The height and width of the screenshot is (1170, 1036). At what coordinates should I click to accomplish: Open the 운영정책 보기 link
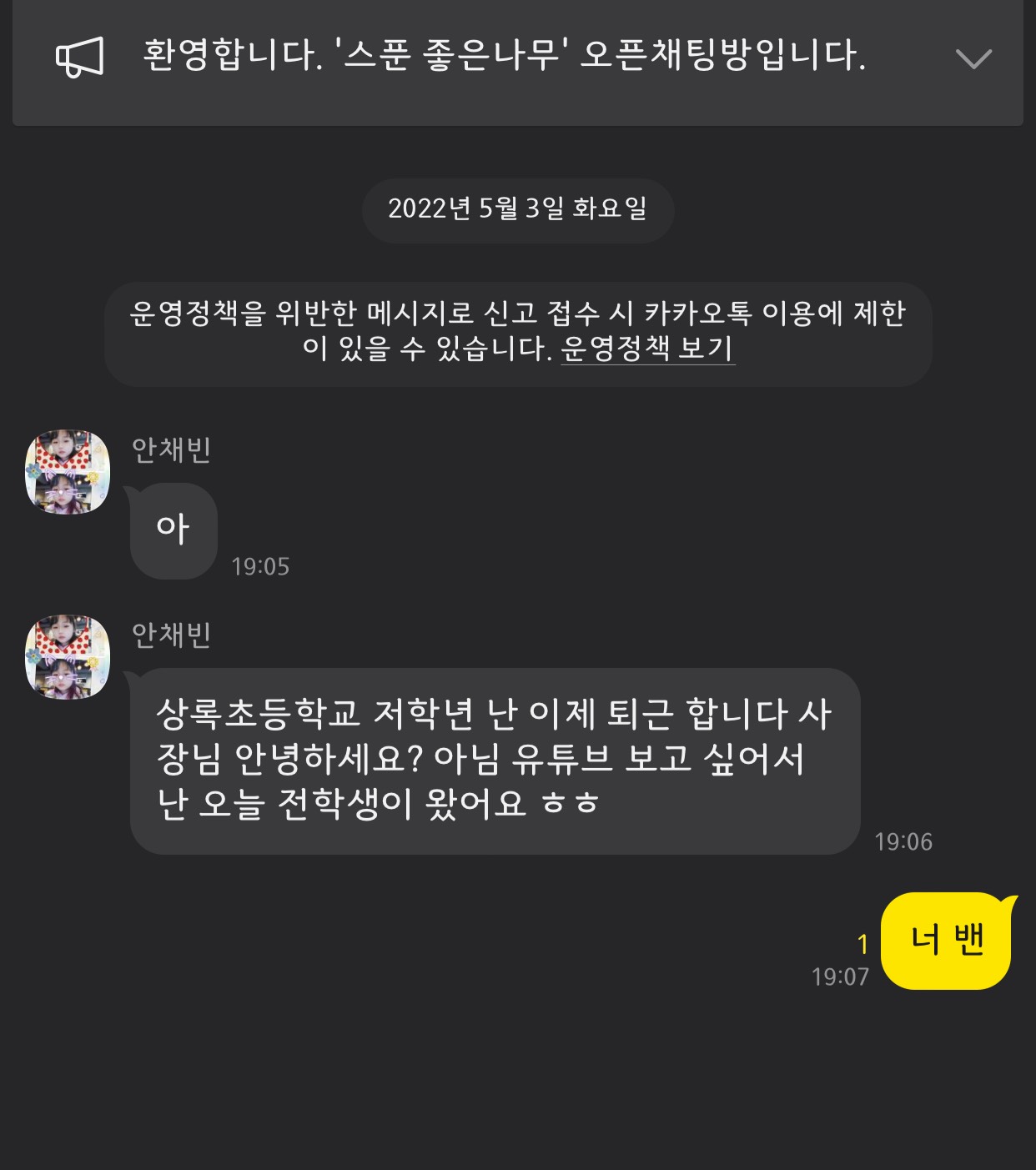[647, 349]
